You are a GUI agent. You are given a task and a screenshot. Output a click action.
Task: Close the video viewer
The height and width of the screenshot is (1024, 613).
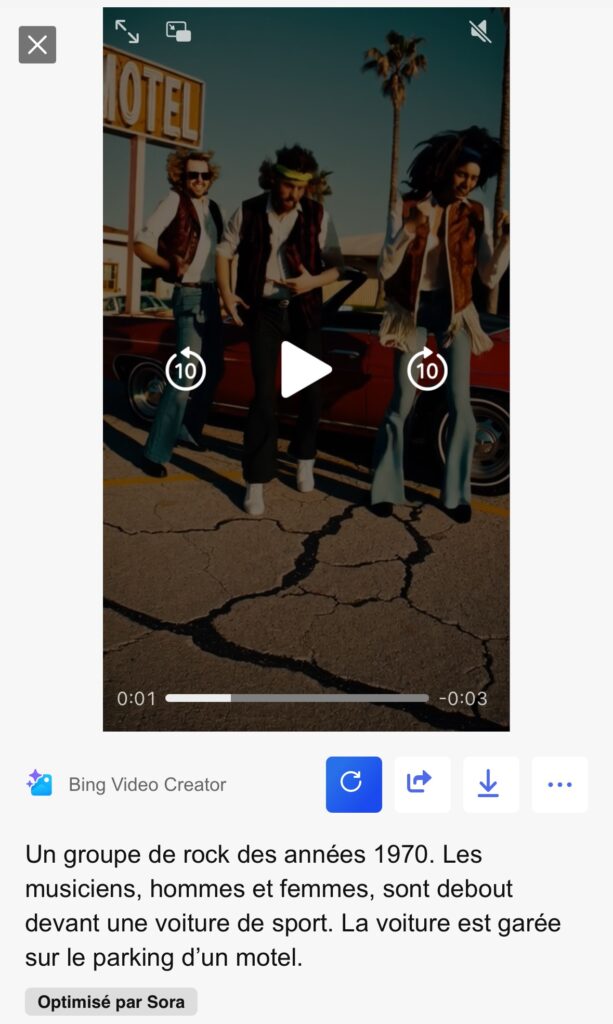(x=37, y=45)
